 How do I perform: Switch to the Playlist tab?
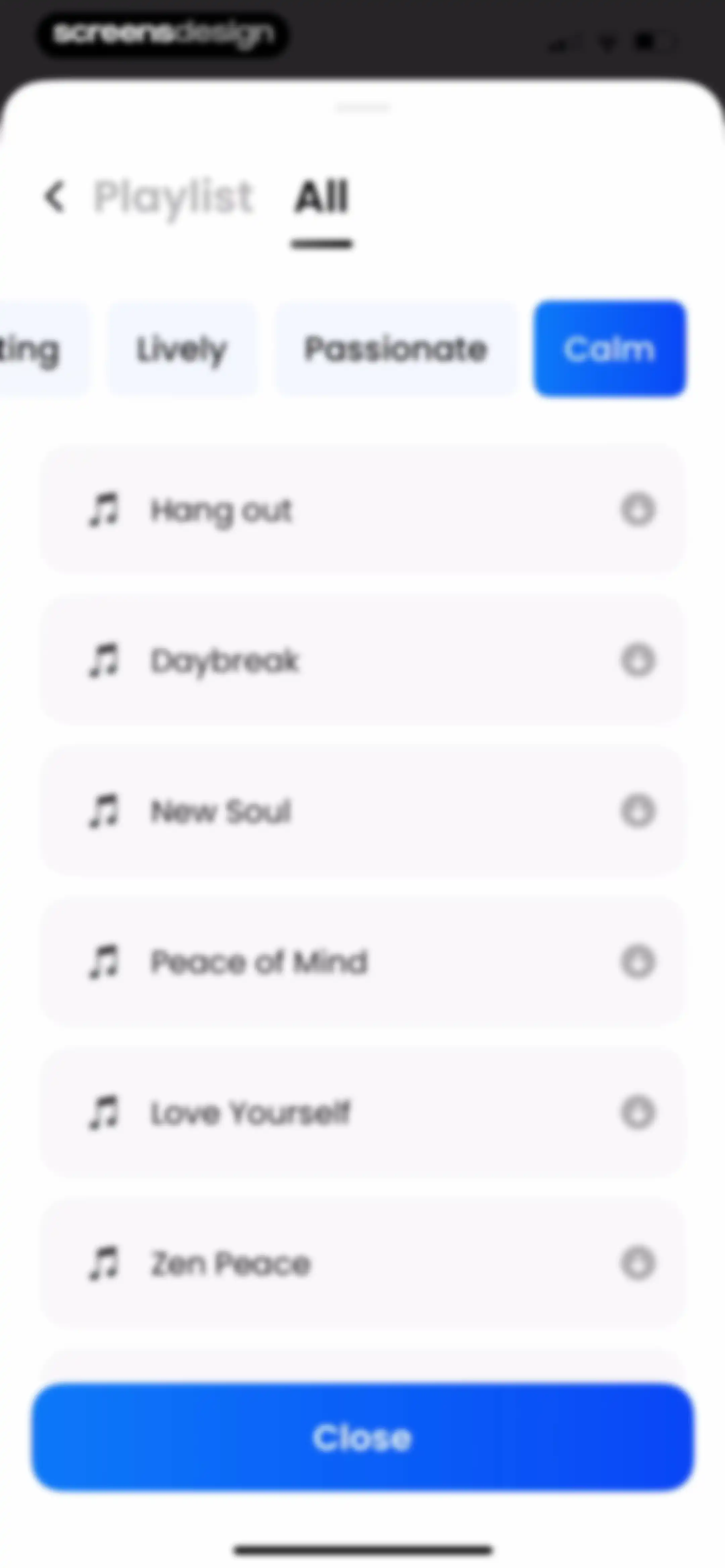pos(174,198)
